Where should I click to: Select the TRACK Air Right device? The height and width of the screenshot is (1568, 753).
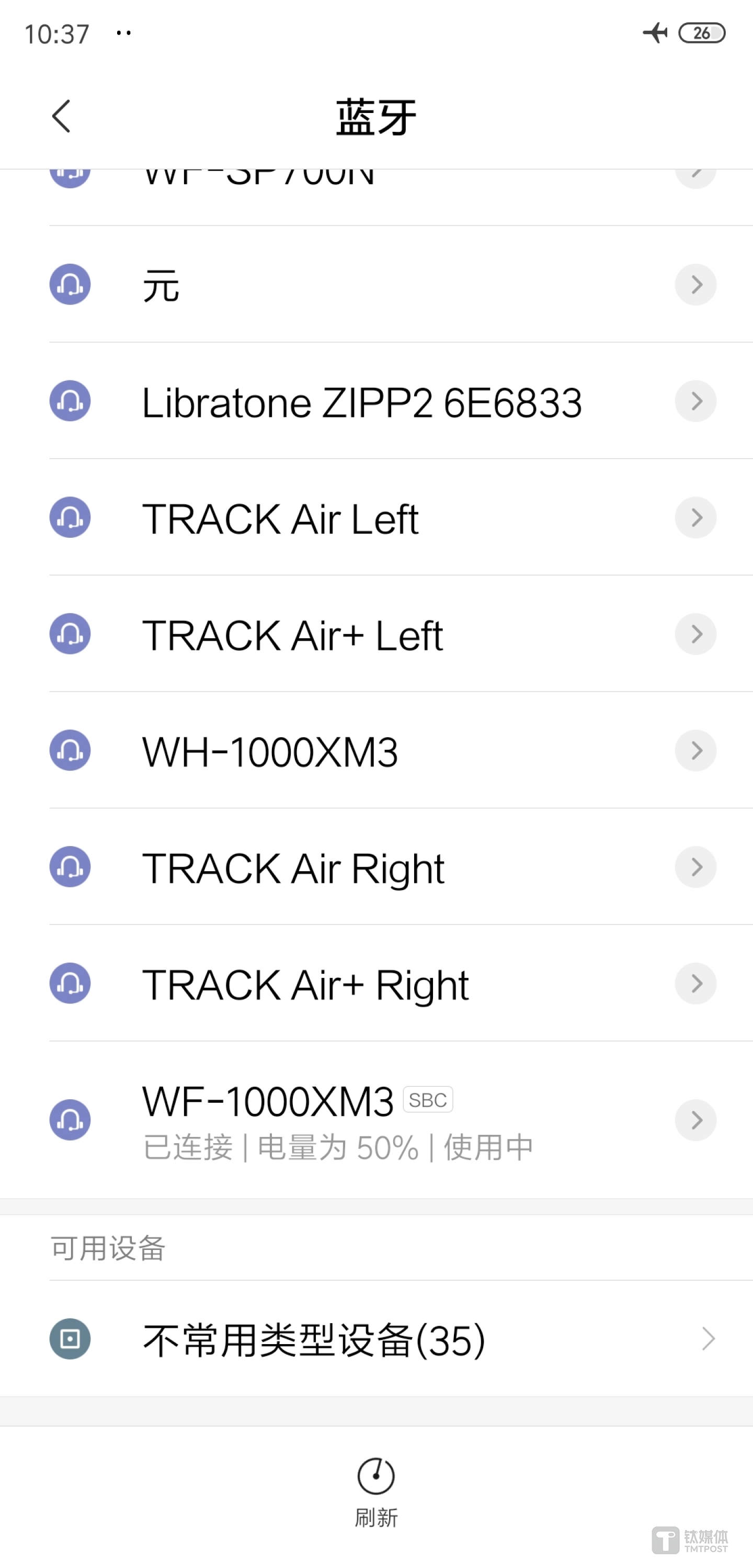(x=292, y=868)
